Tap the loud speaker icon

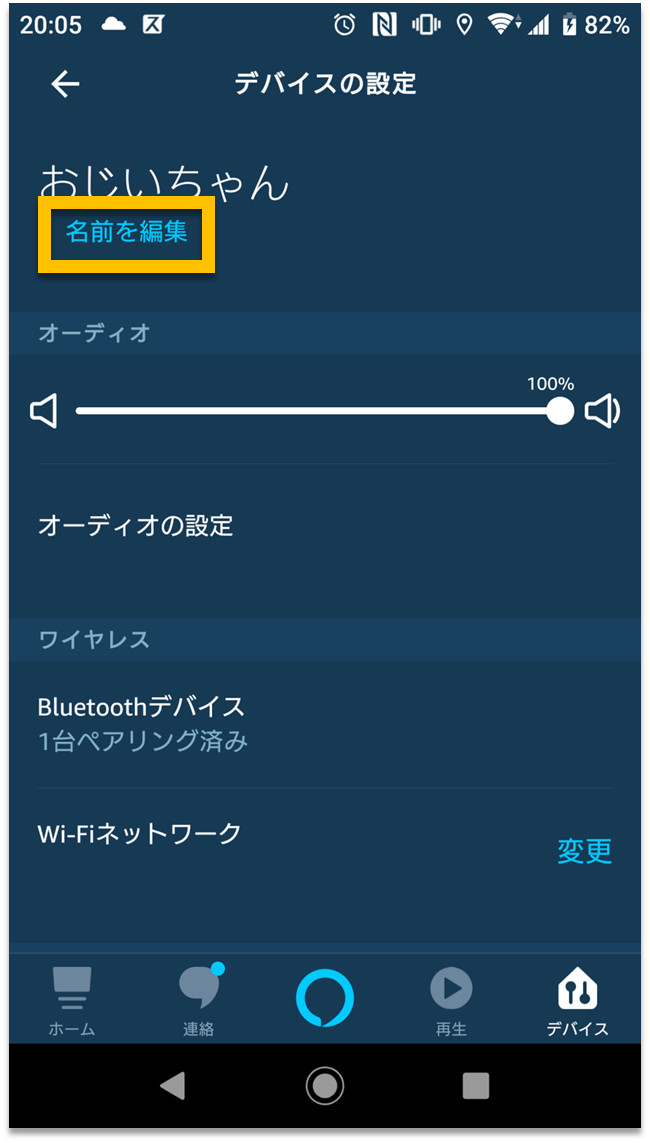[603, 411]
